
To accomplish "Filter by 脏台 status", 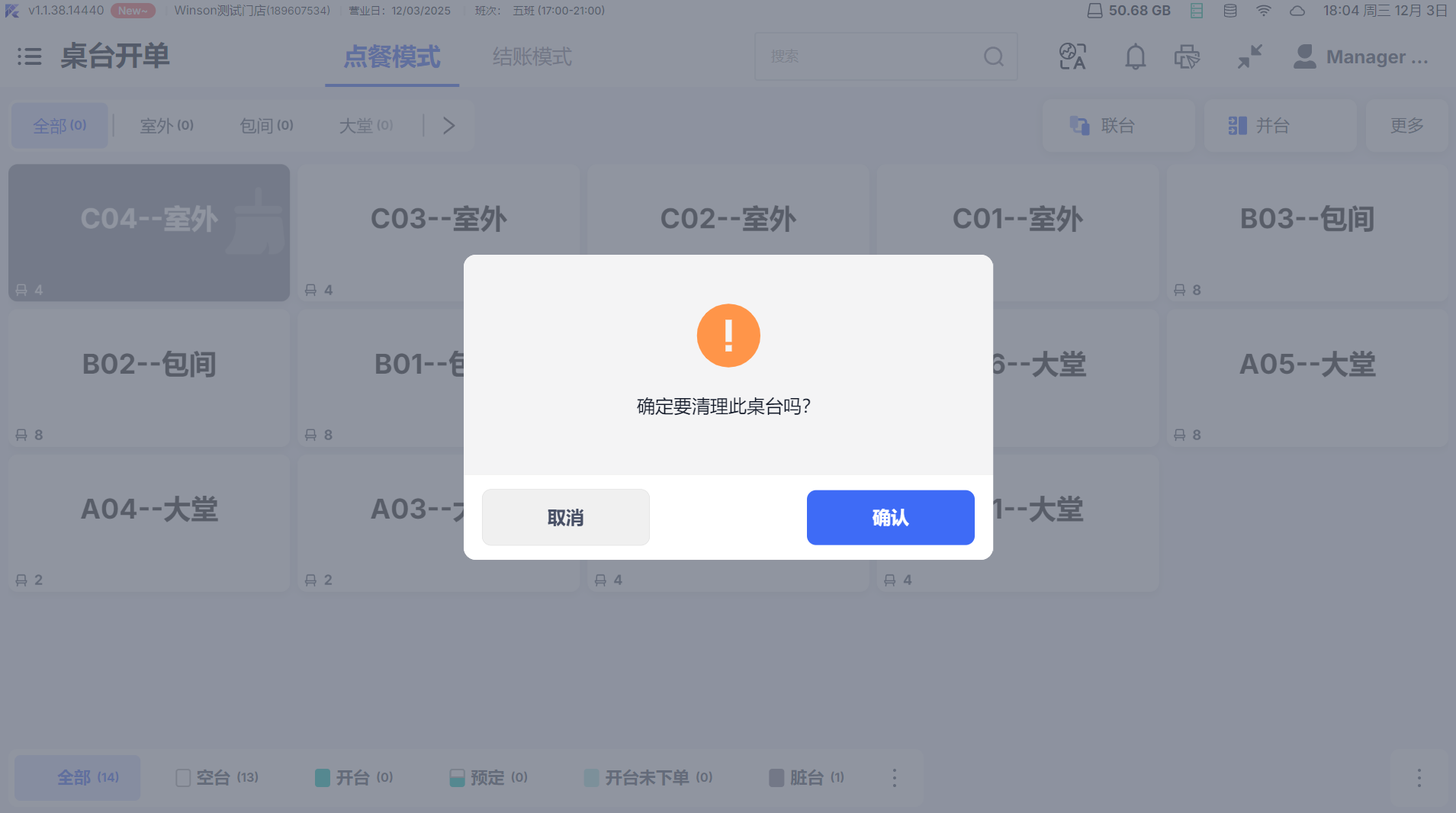I will point(806,777).
